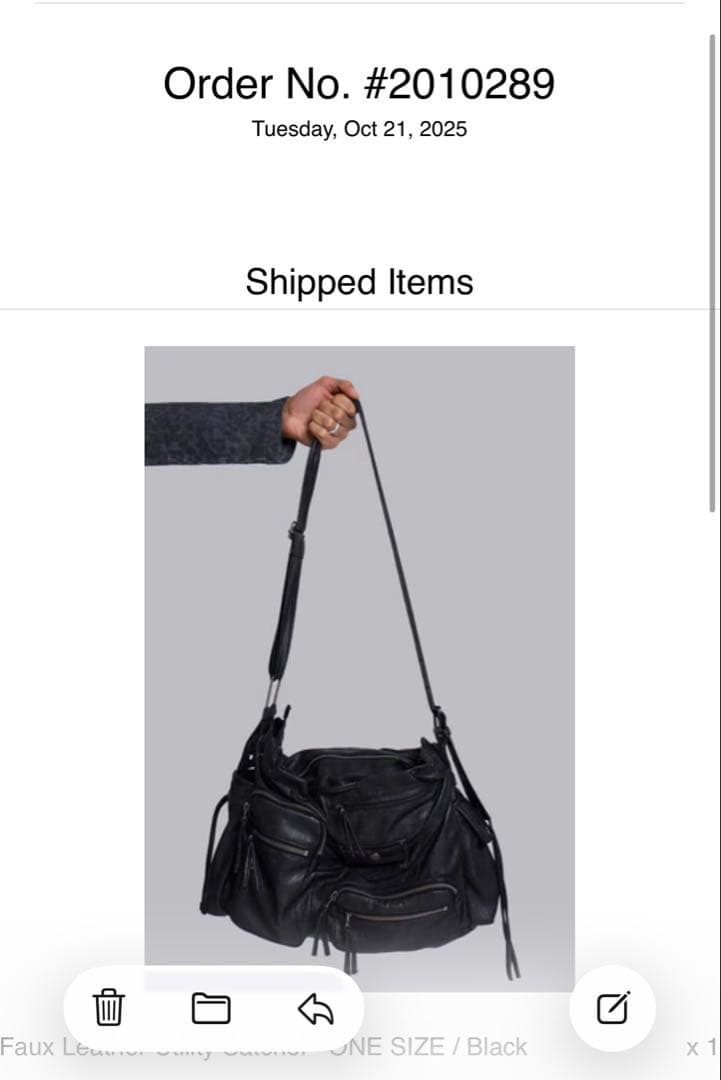
Task: Select the Order No. #2010289 heading
Action: pyautogui.click(x=360, y=83)
